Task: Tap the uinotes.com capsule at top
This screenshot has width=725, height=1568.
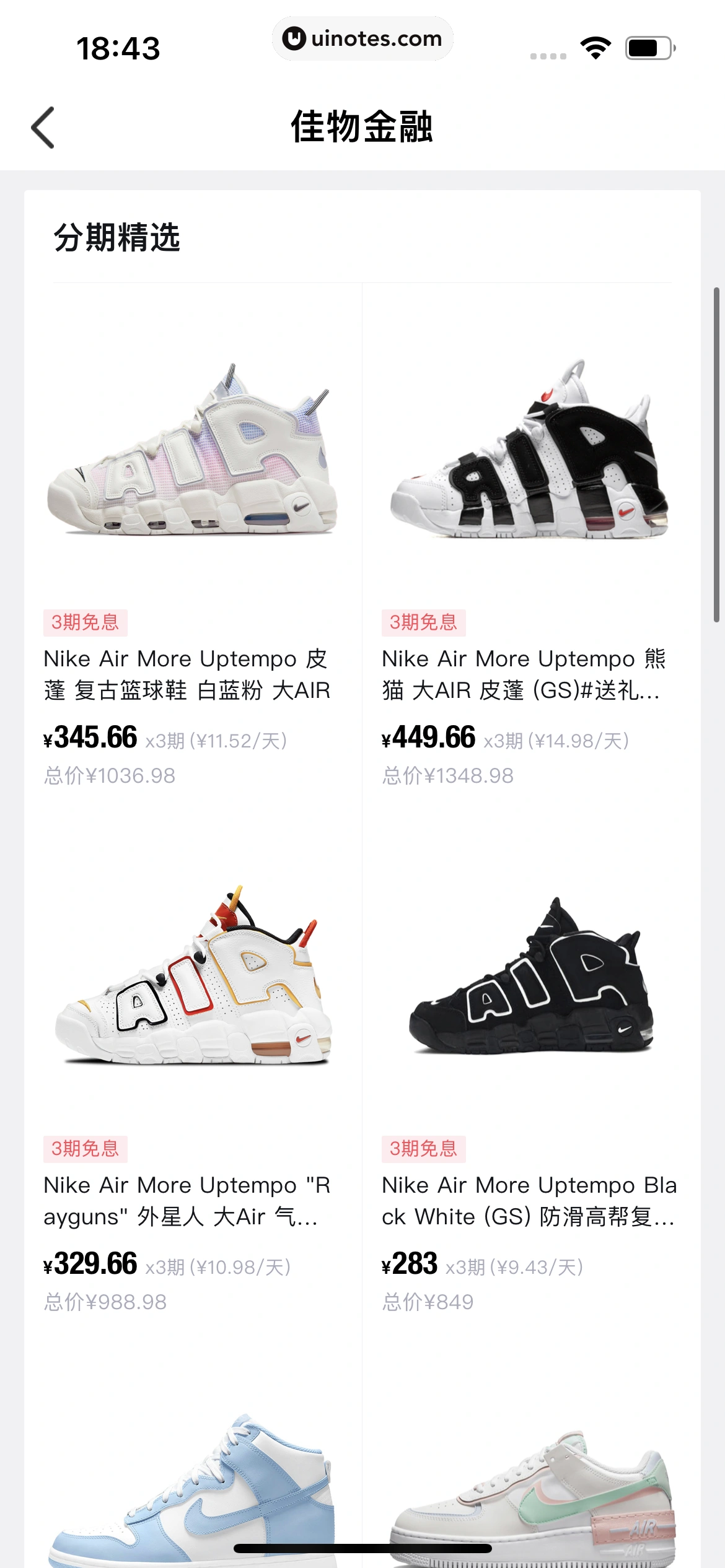Action: pyautogui.click(x=362, y=38)
